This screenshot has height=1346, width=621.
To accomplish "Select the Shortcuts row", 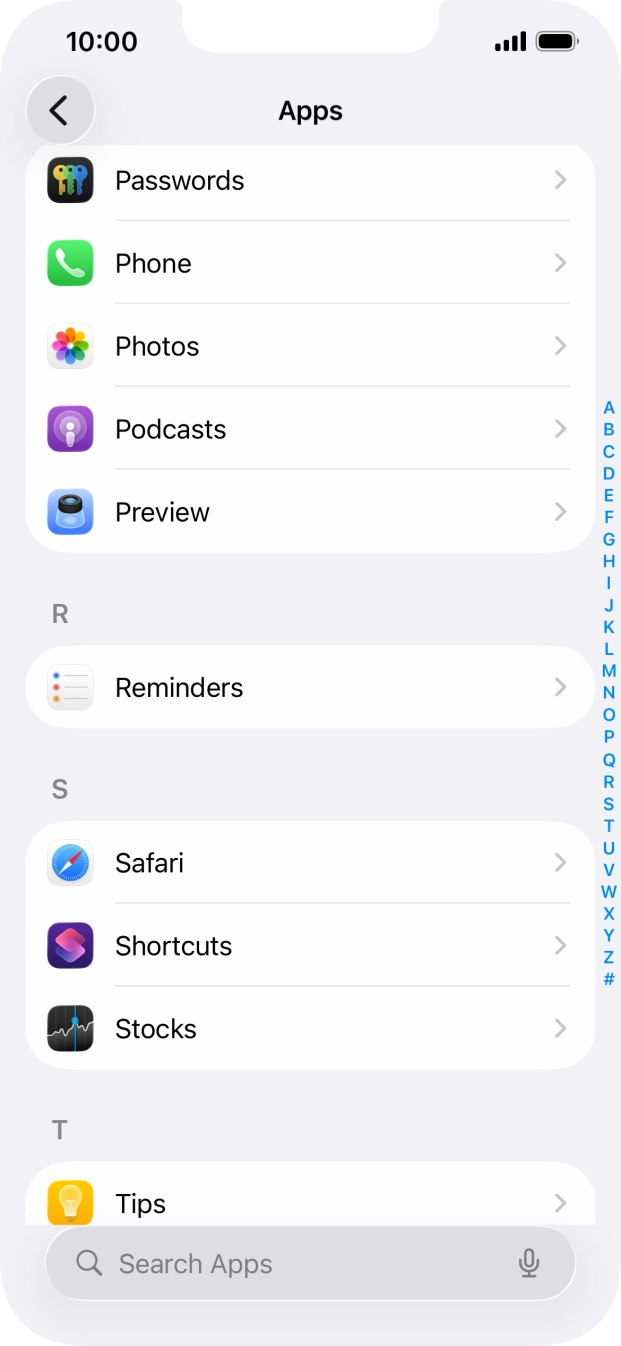I will [x=310, y=946].
